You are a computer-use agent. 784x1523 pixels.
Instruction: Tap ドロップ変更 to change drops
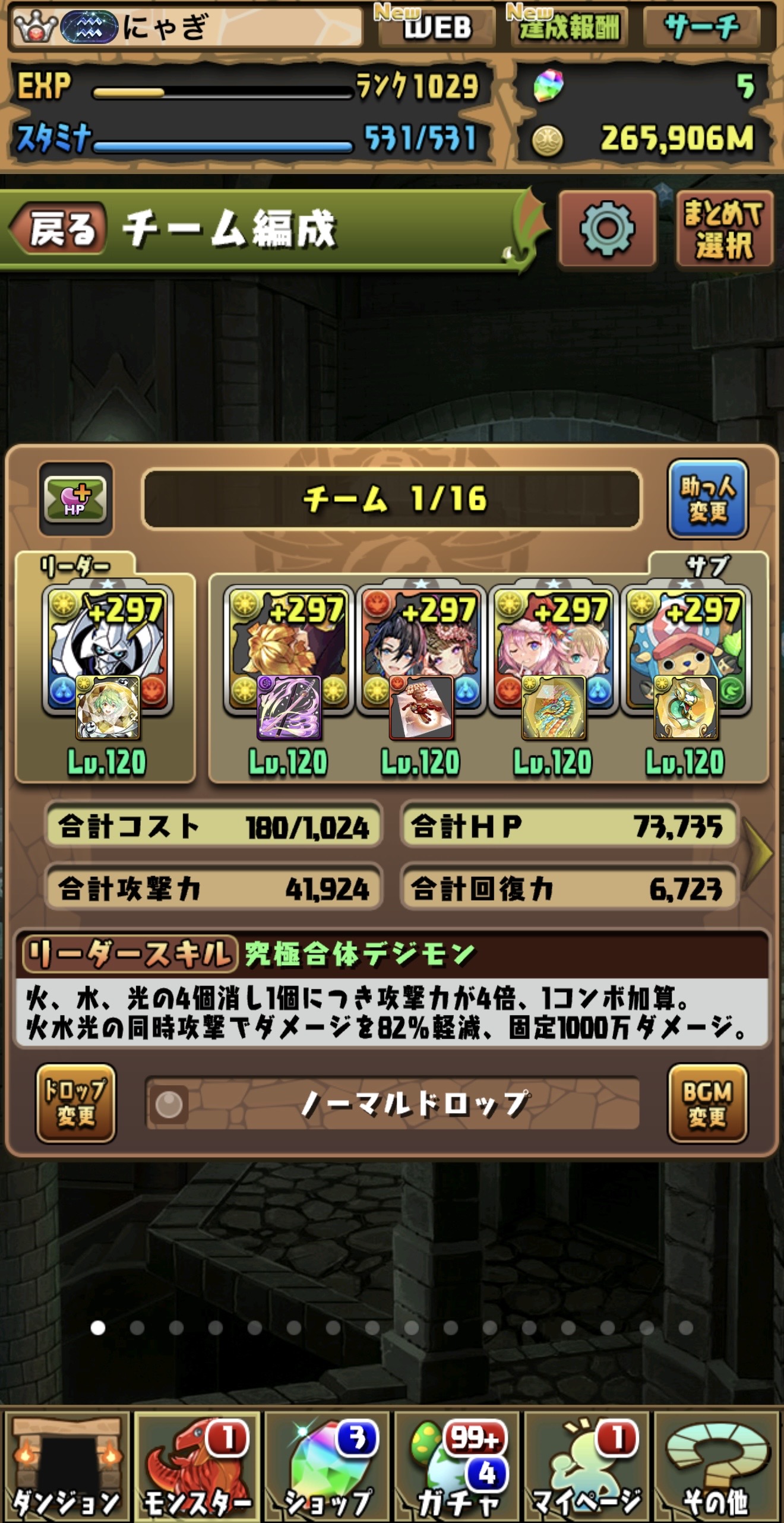(x=75, y=1103)
